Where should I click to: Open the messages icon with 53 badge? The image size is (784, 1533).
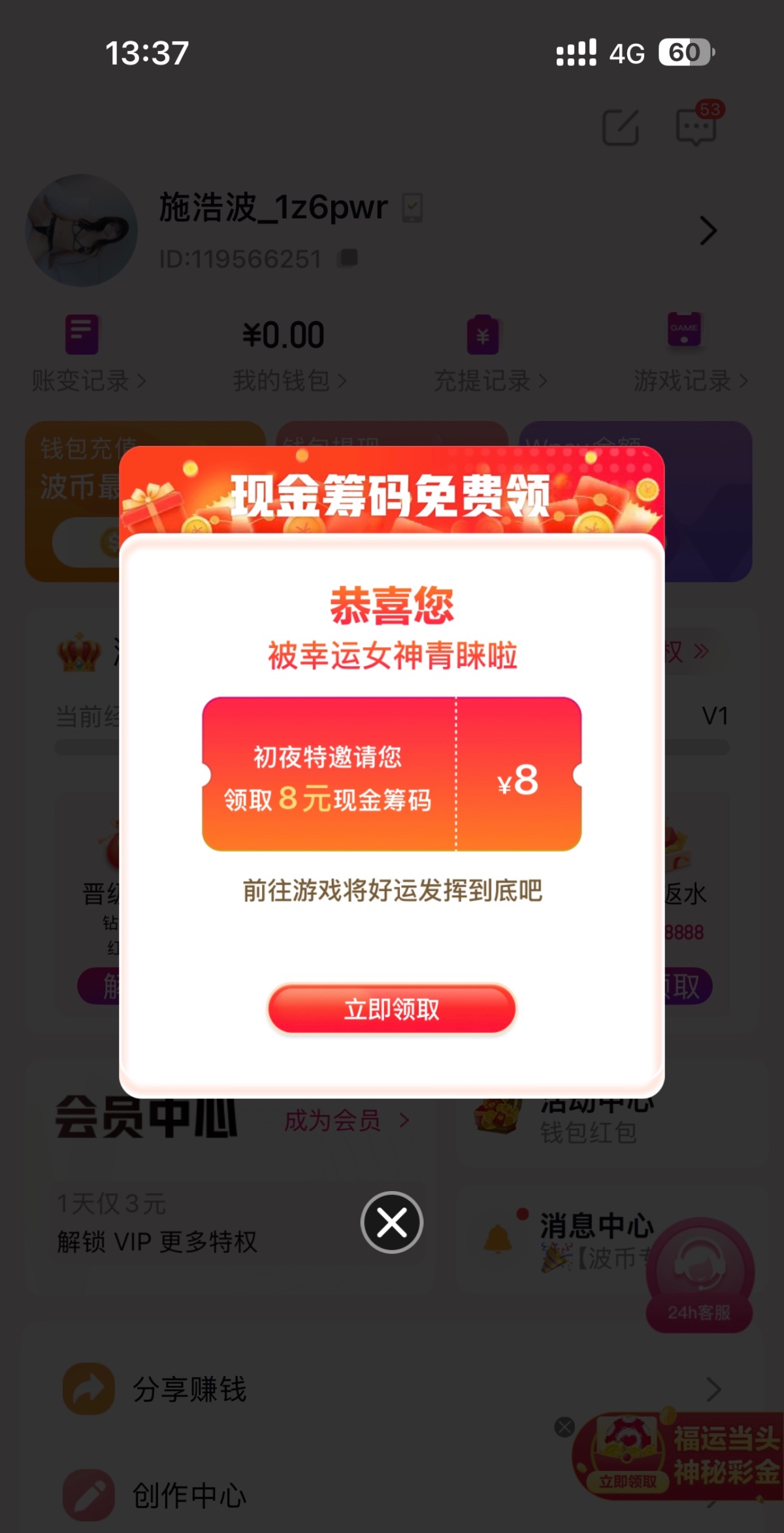point(696,127)
